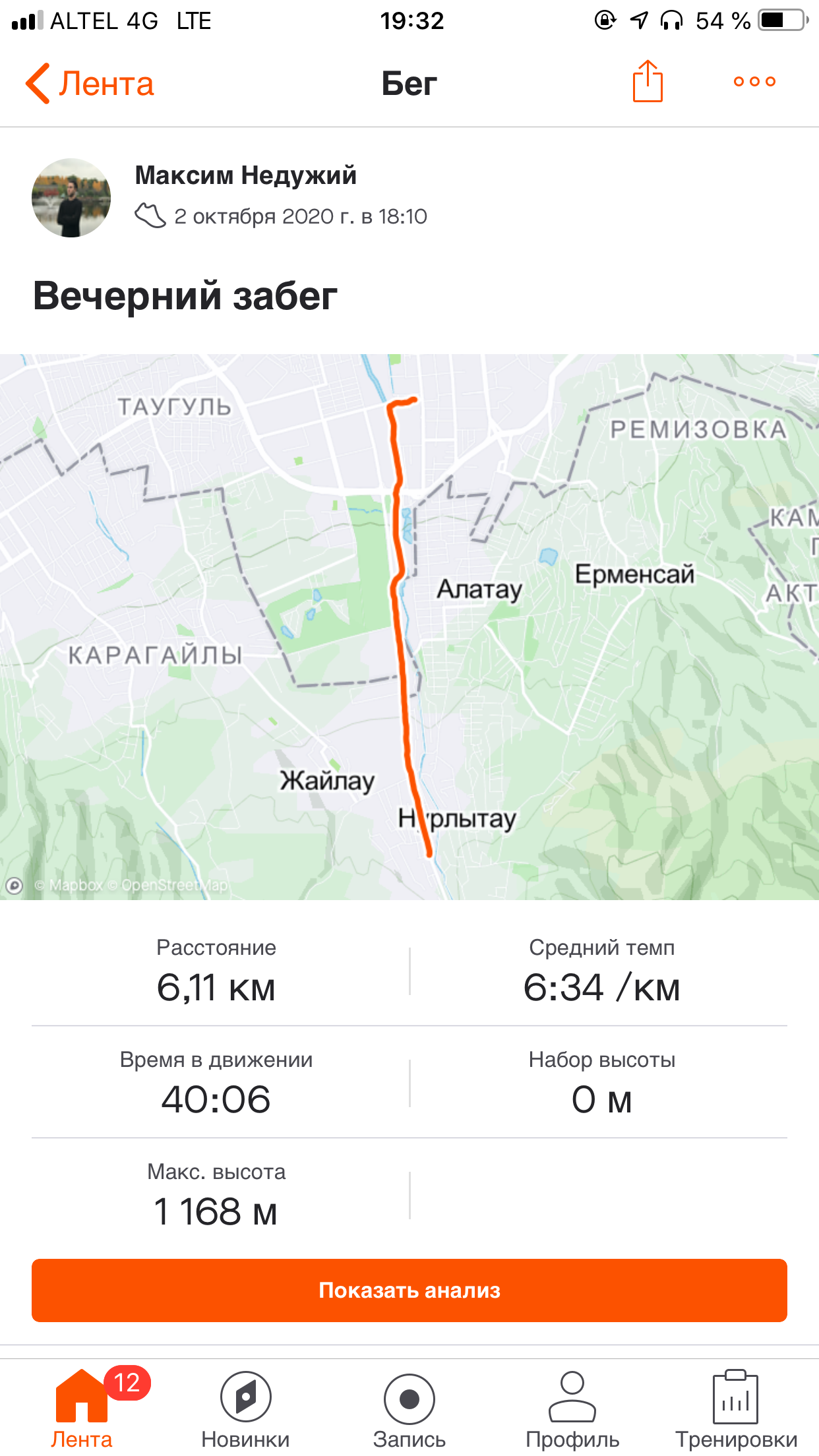Go back to Лента feed
Screen dimensions: 819x1456
click(x=89, y=84)
